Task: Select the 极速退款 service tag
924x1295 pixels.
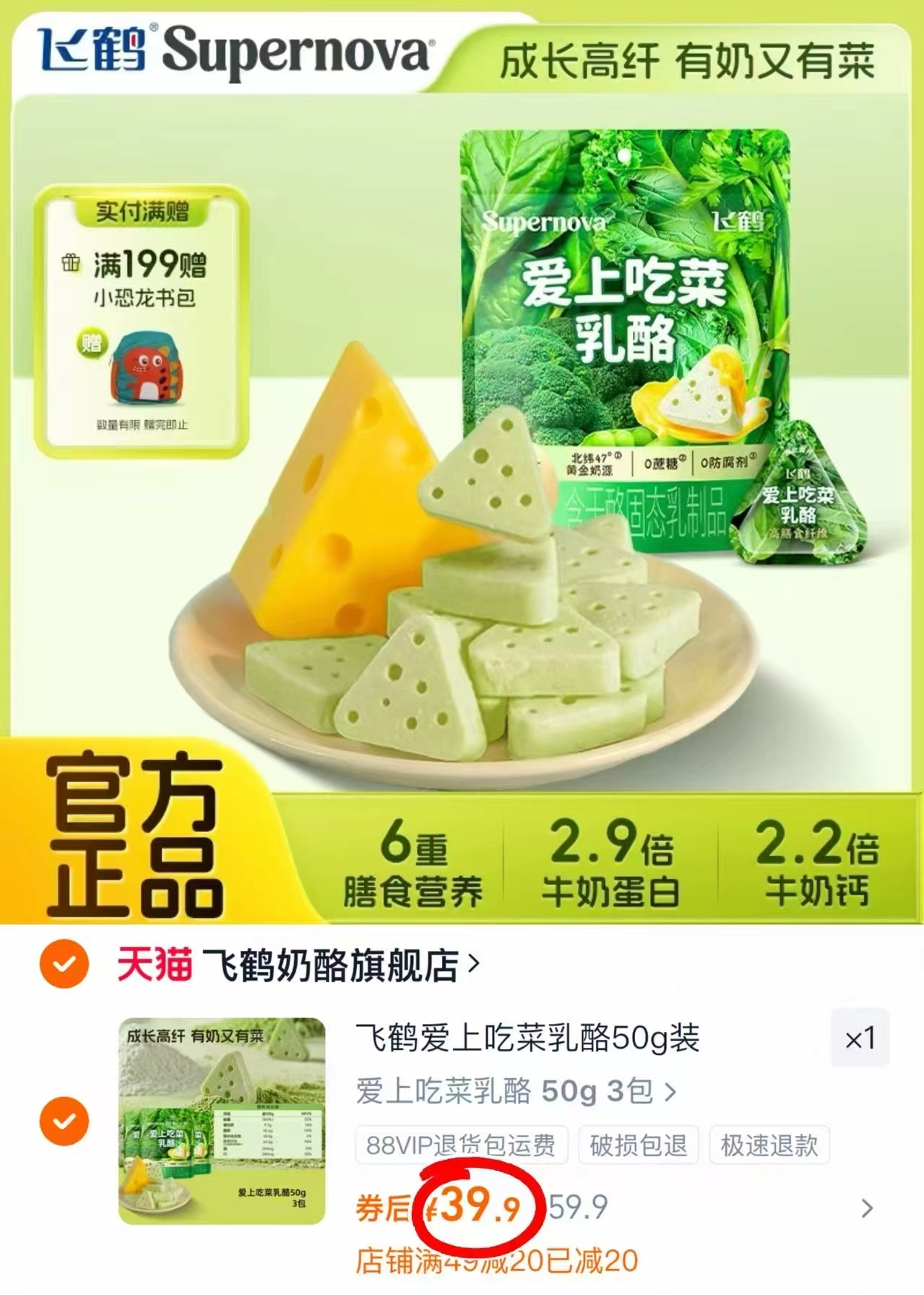Action: [769, 1145]
